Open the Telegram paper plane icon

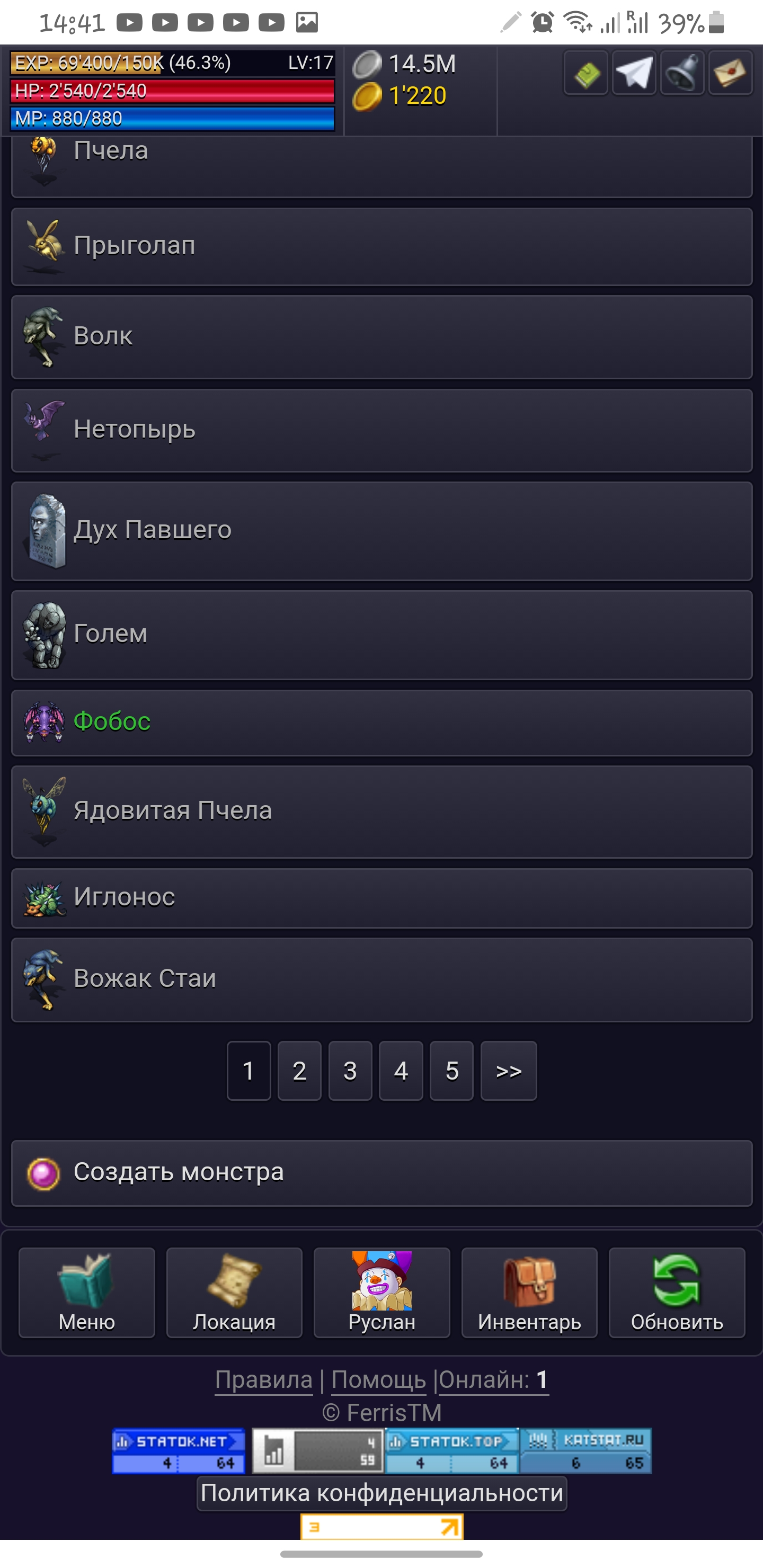coord(633,74)
